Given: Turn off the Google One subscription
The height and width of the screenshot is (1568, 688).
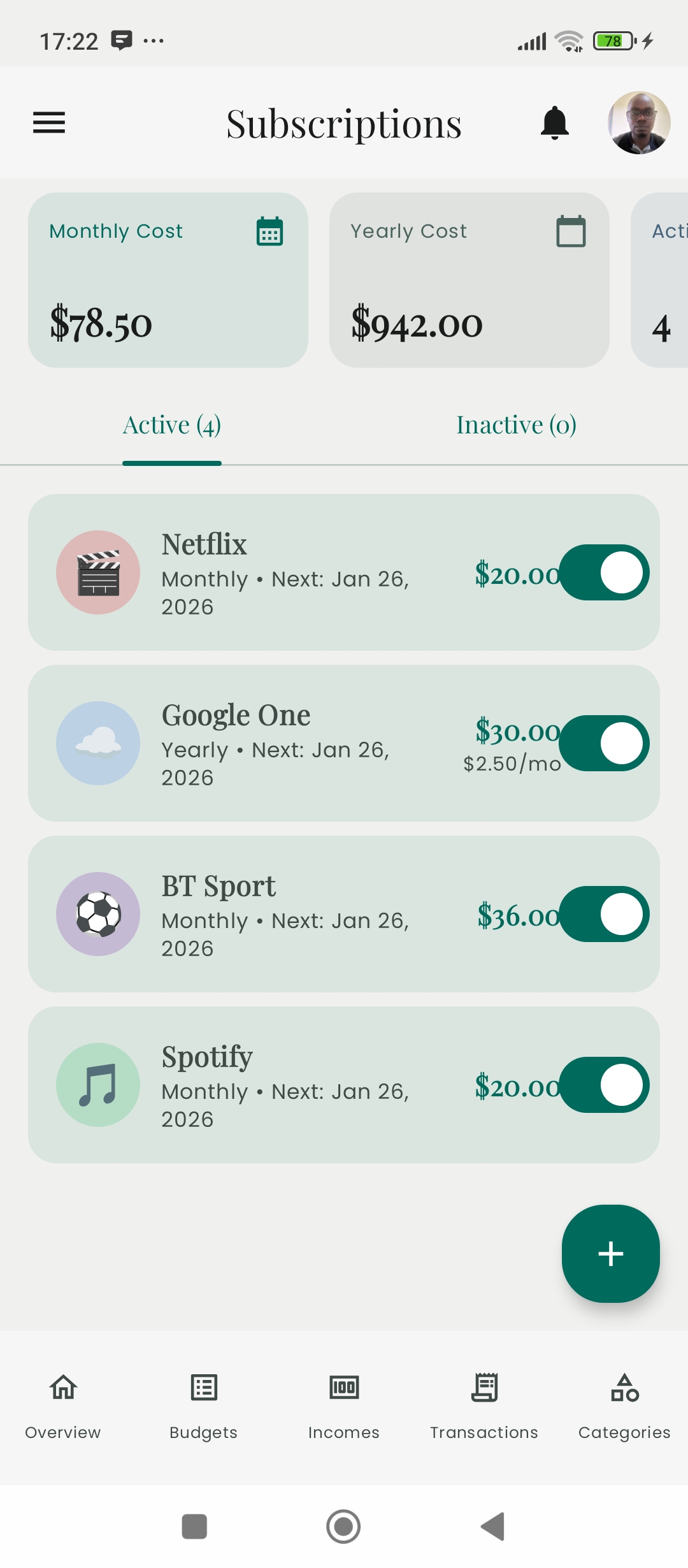Looking at the screenshot, I should 603,743.
